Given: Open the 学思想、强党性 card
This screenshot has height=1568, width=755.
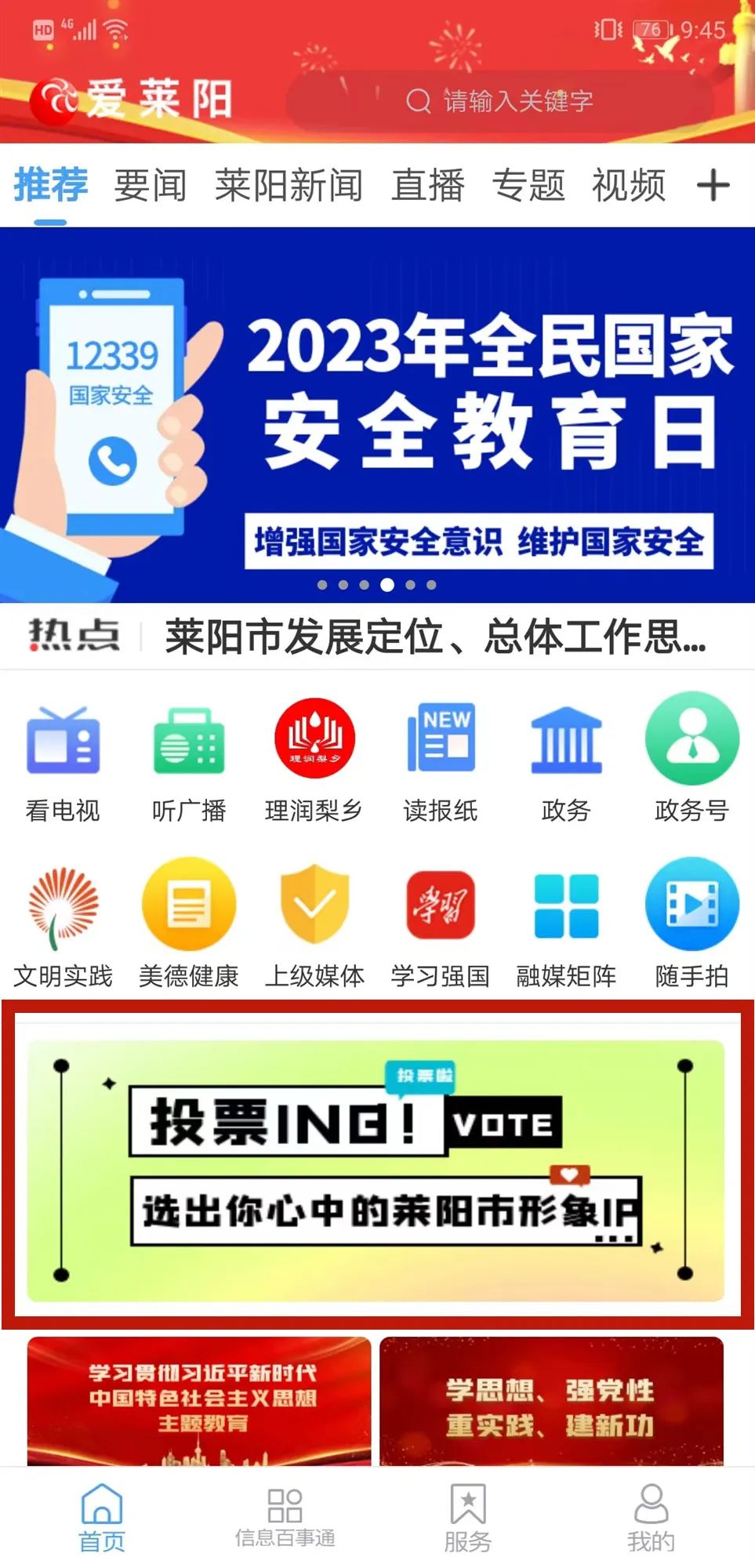Looking at the screenshot, I should click(x=551, y=1403).
